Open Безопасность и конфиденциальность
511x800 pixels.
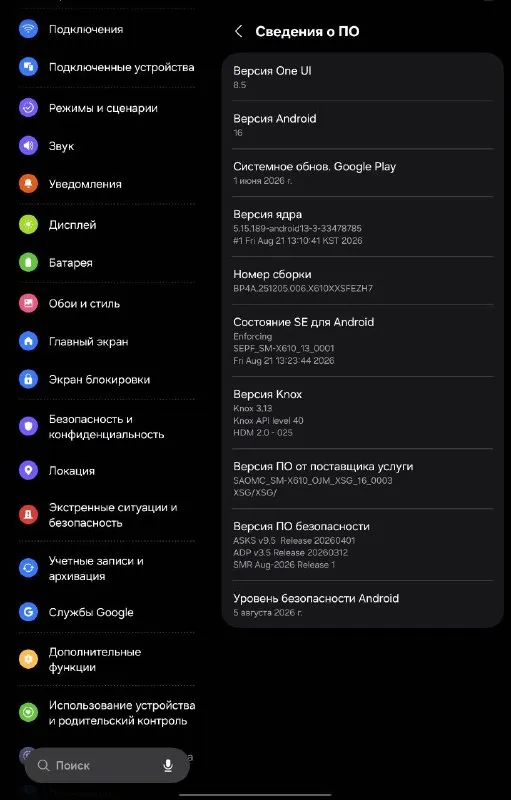point(107,427)
